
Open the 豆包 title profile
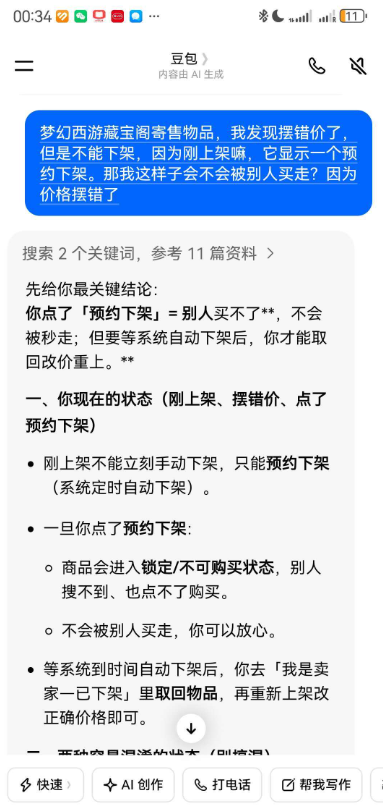point(190,60)
